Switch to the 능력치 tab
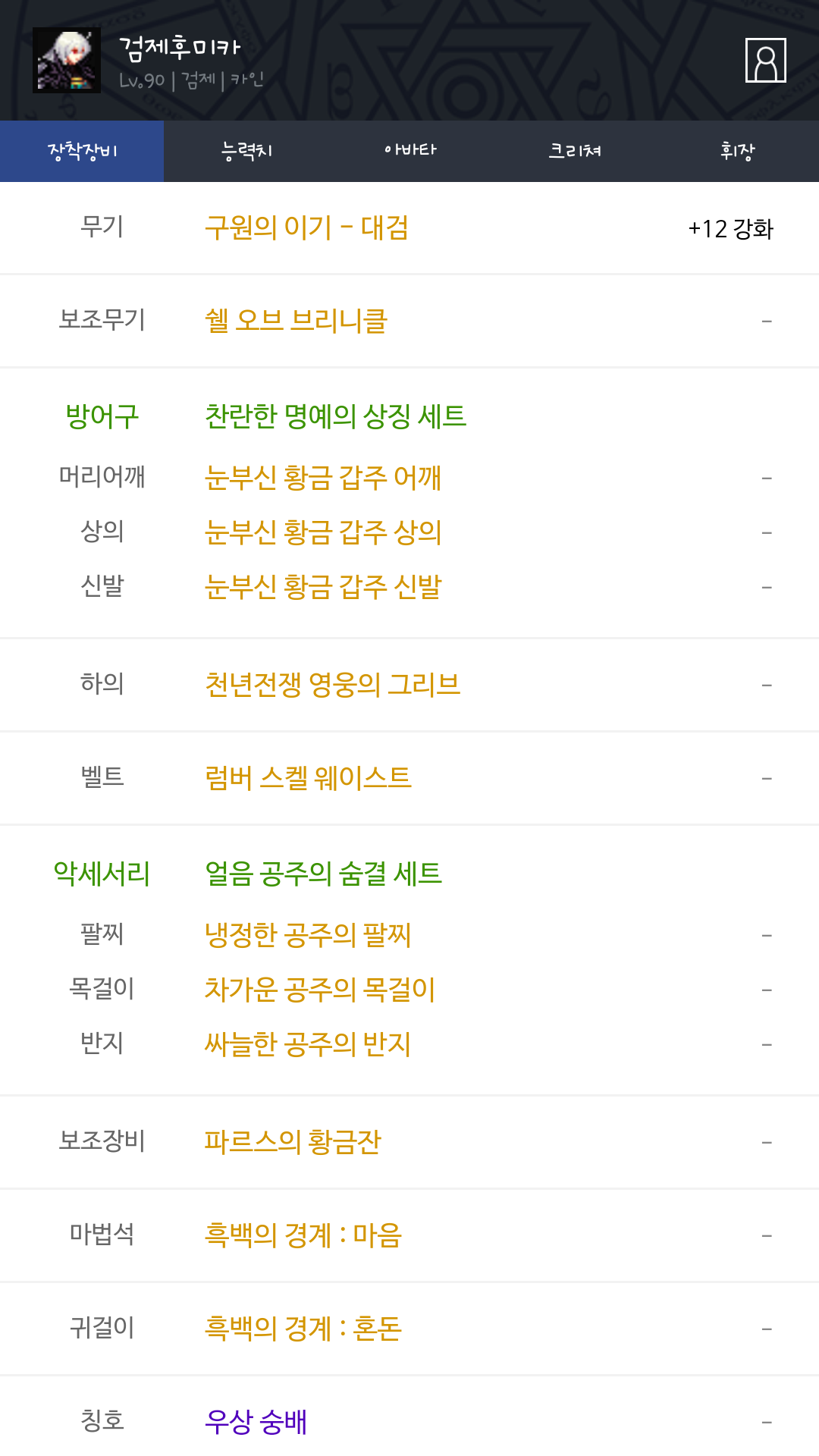 click(246, 151)
